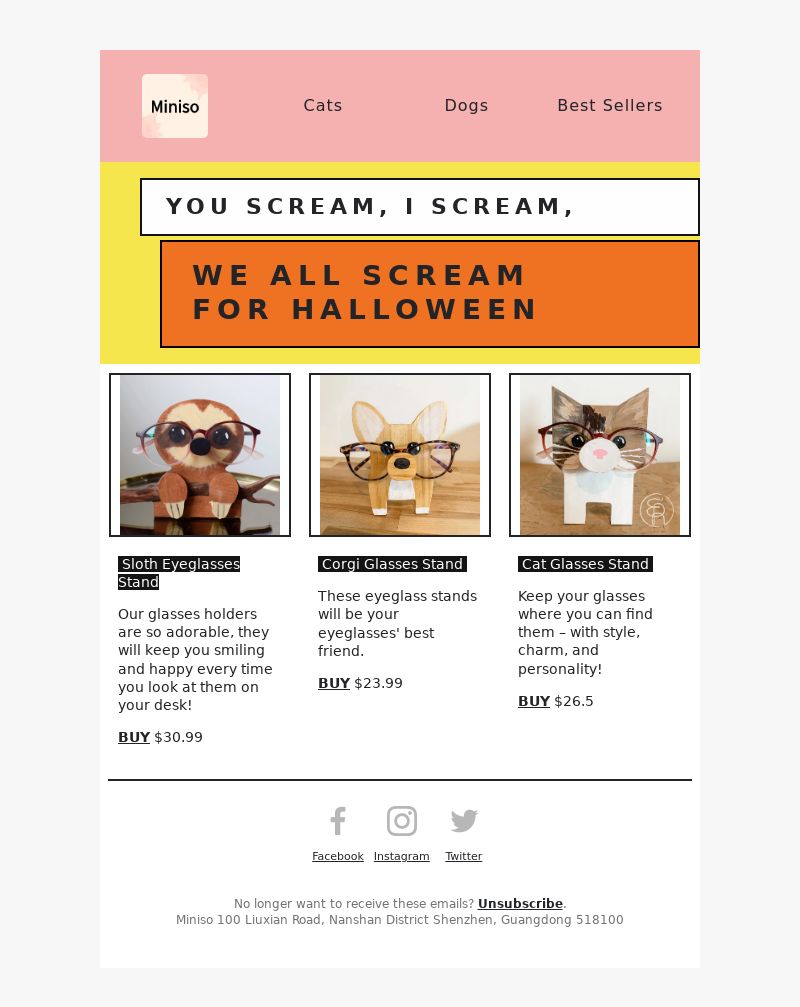800x1007 pixels.
Task: Open the Instagram icon
Action: pos(402,821)
